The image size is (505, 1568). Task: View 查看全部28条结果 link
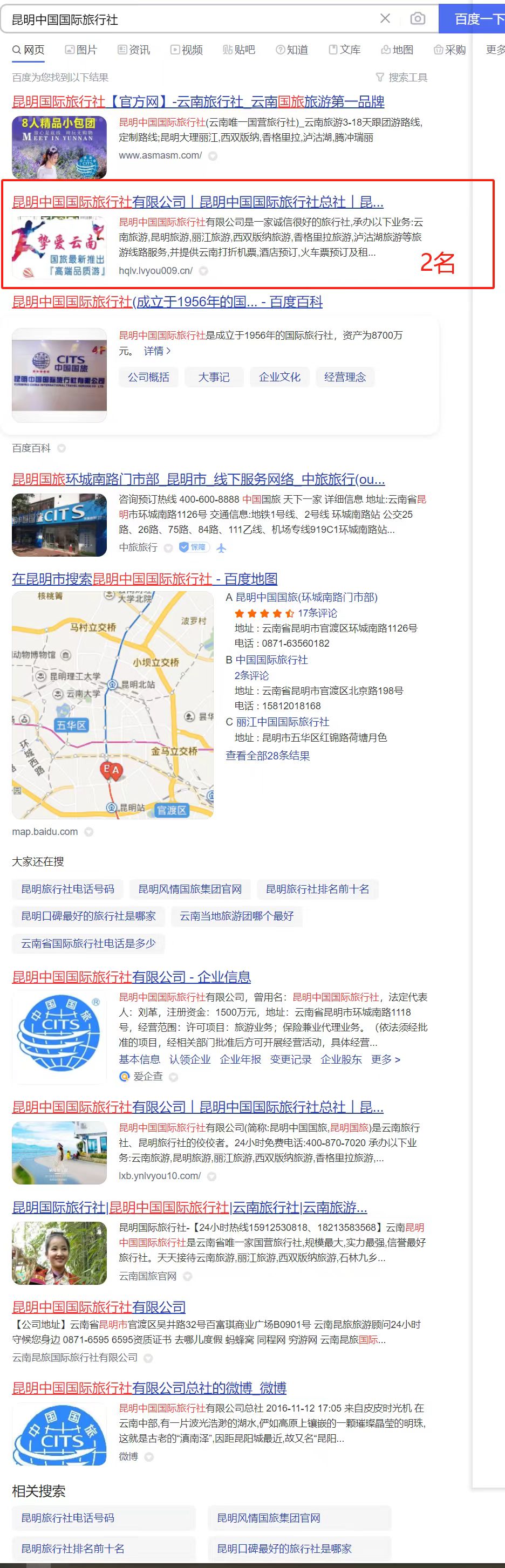pos(268,755)
